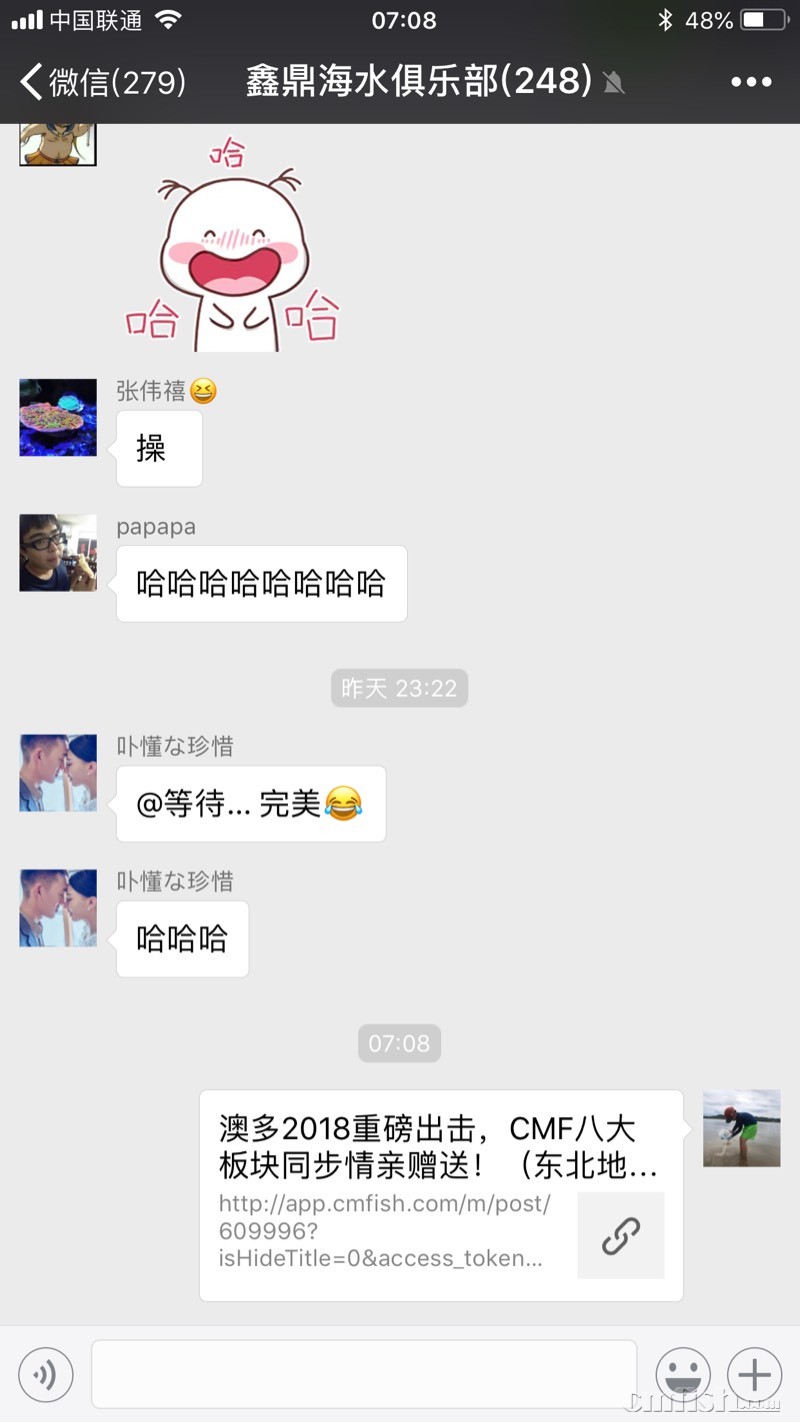Screen dimensions: 800x1423
Task: View 张伟禧's profile avatar
Action: 58,417
